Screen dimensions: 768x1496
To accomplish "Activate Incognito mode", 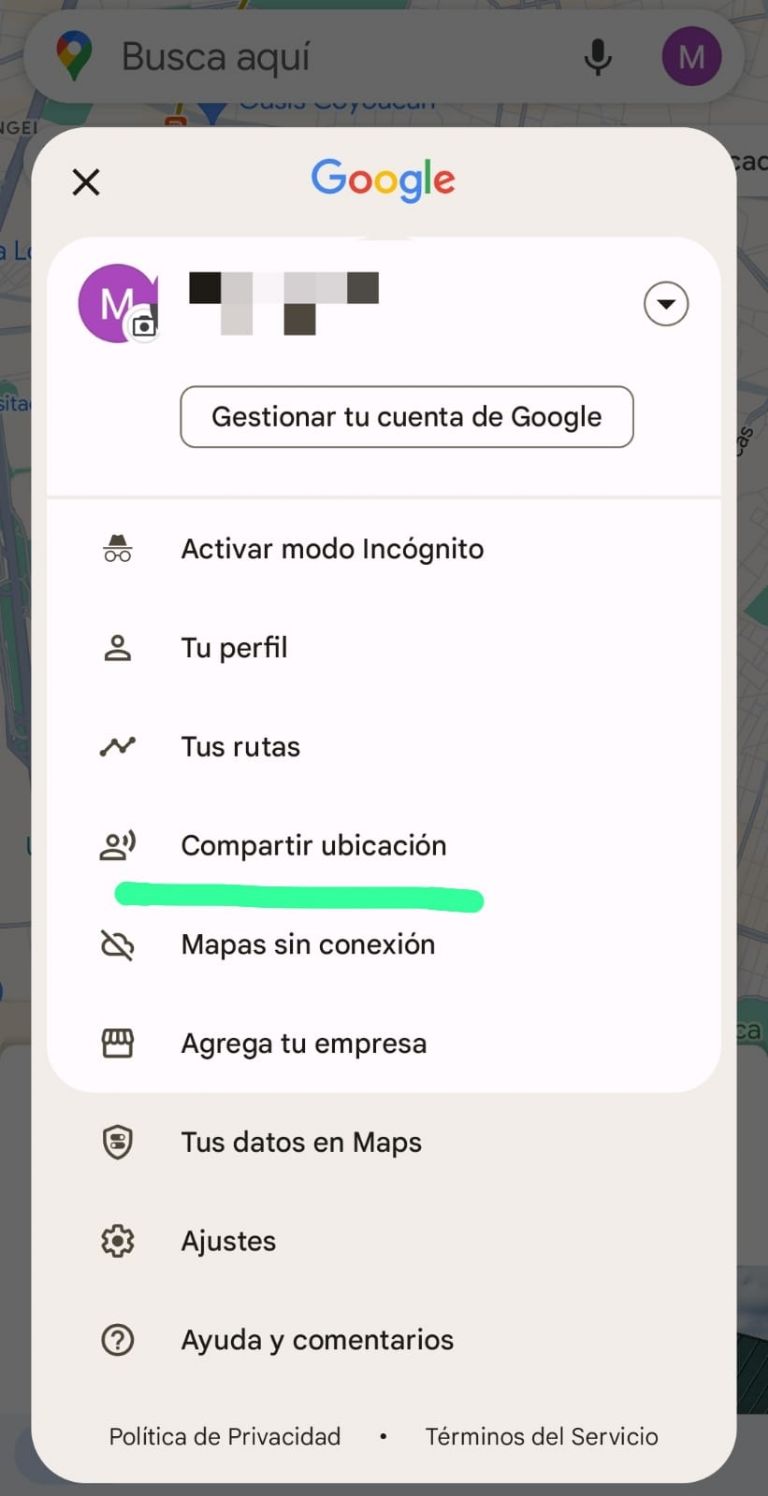I will tap(332, 549).
